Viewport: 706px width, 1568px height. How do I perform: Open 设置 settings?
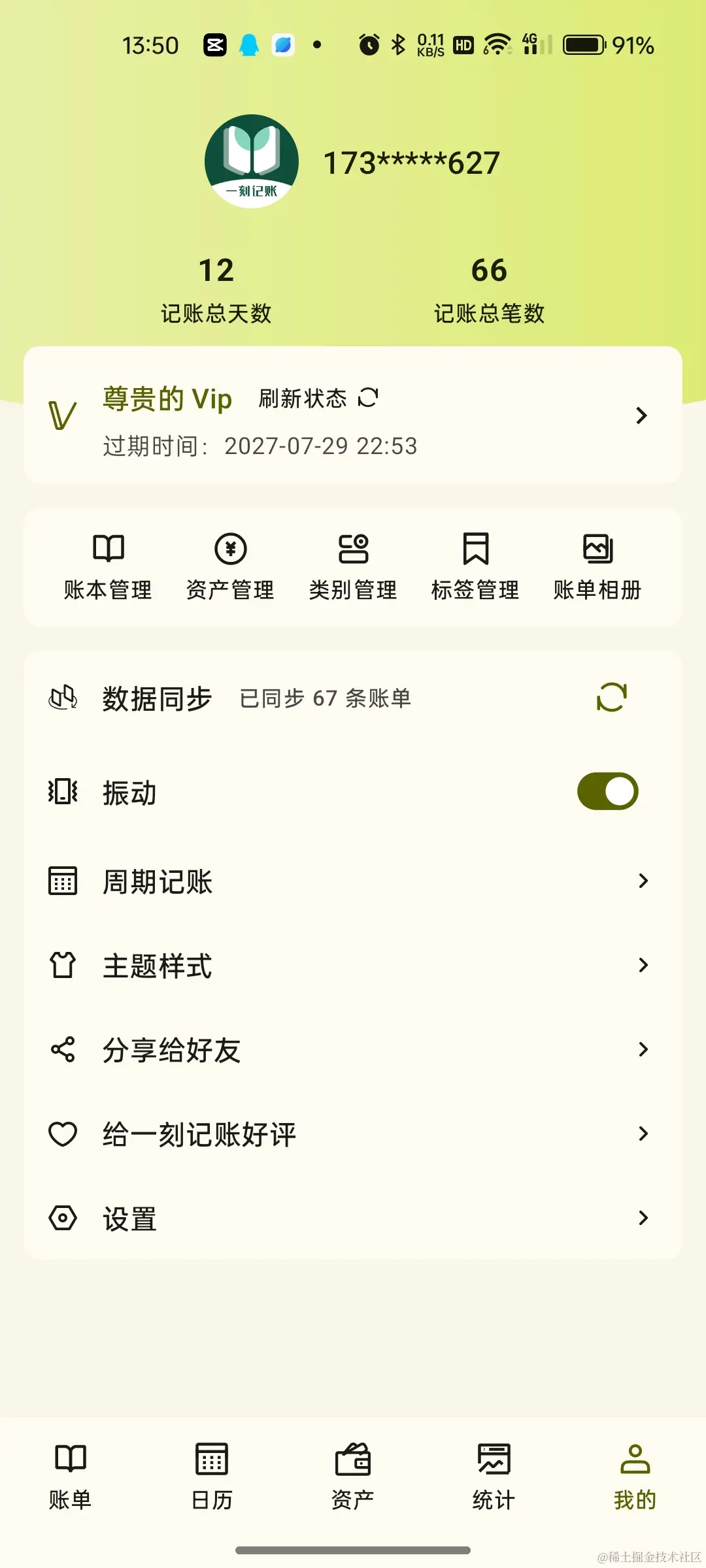(353, 1218)
